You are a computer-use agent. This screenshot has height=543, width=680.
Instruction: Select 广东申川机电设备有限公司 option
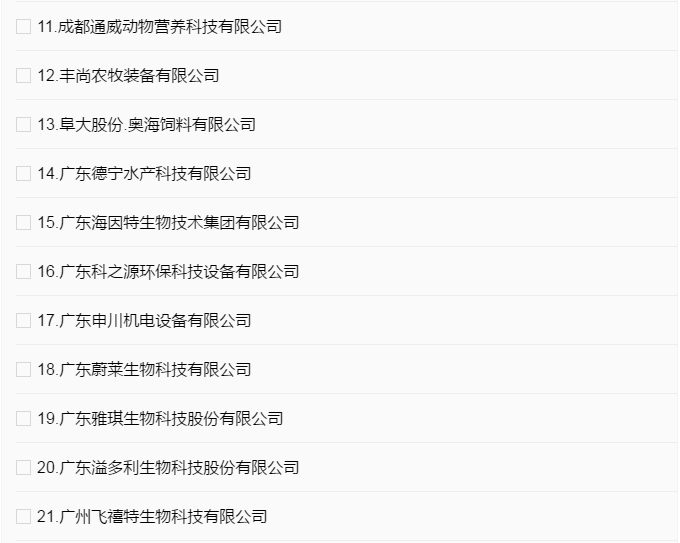tap(23, 321)
